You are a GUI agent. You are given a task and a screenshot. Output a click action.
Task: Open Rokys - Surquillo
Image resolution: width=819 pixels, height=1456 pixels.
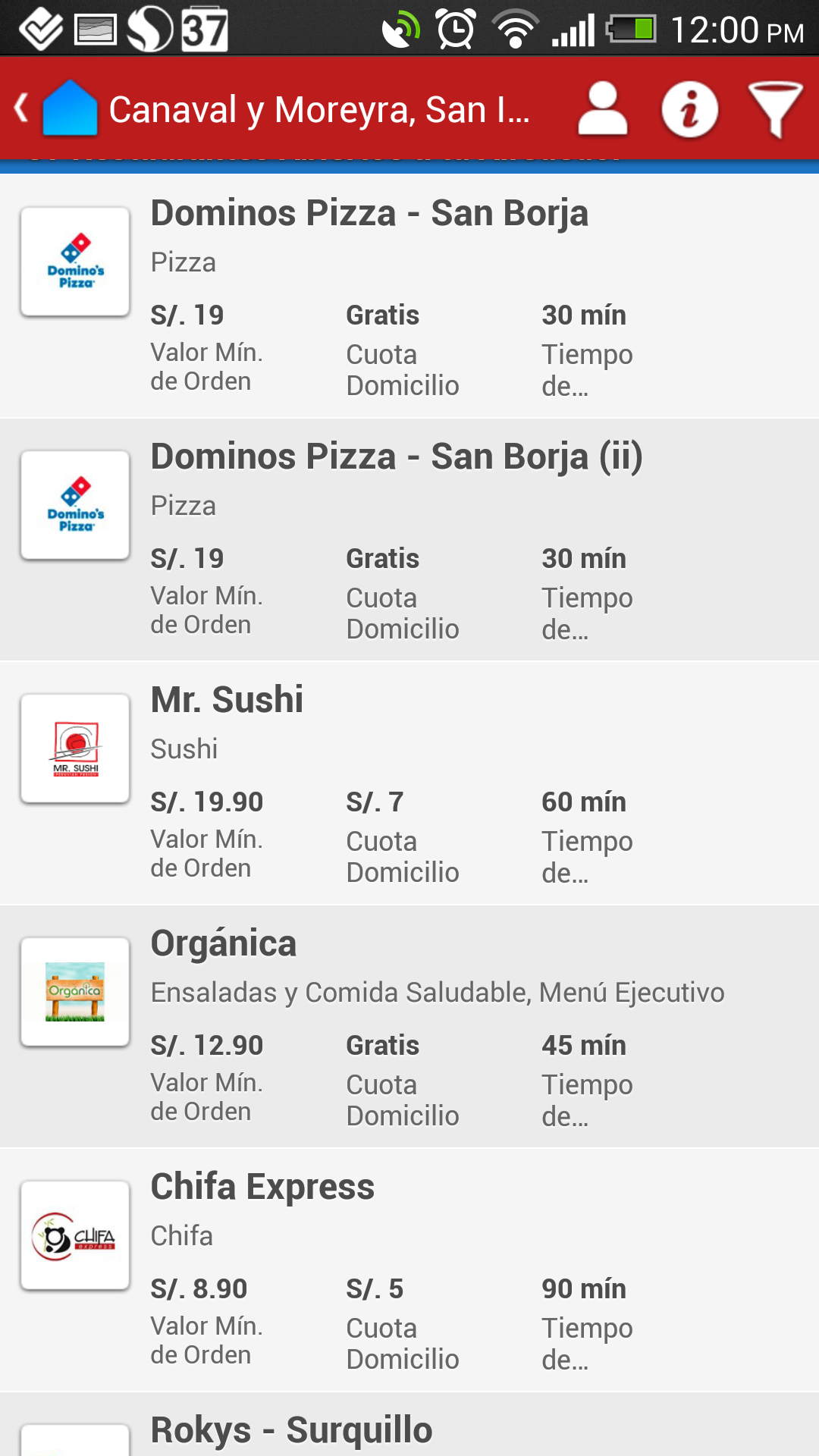(409, 1424)
